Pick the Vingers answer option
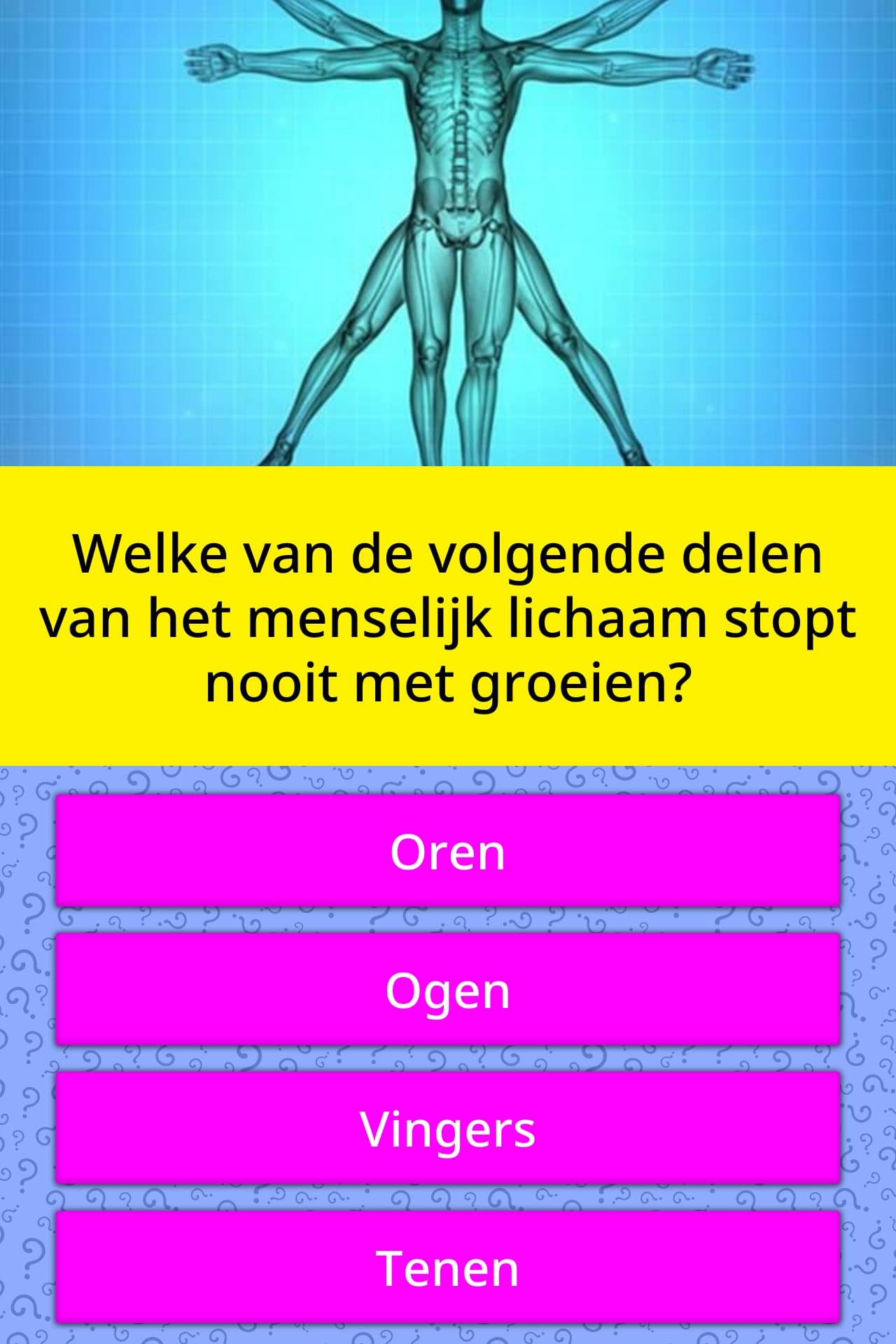The image size is (896, 1344). [x=448, y=1128]
